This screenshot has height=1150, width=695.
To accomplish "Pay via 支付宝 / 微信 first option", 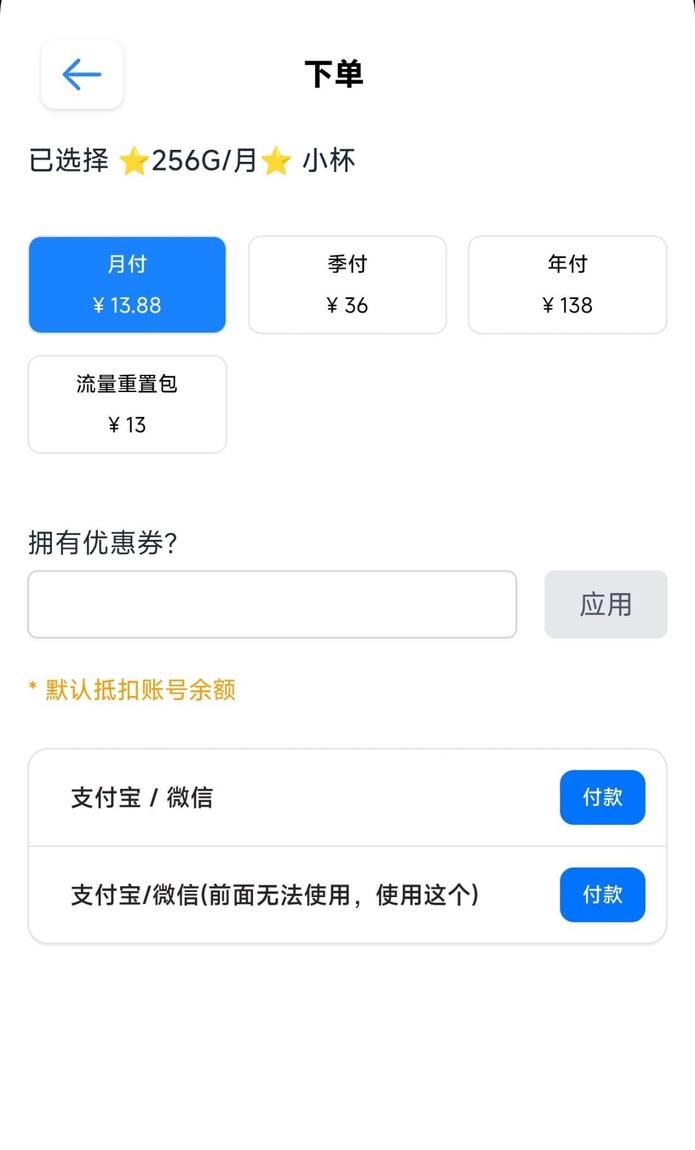I will point(602,797).
